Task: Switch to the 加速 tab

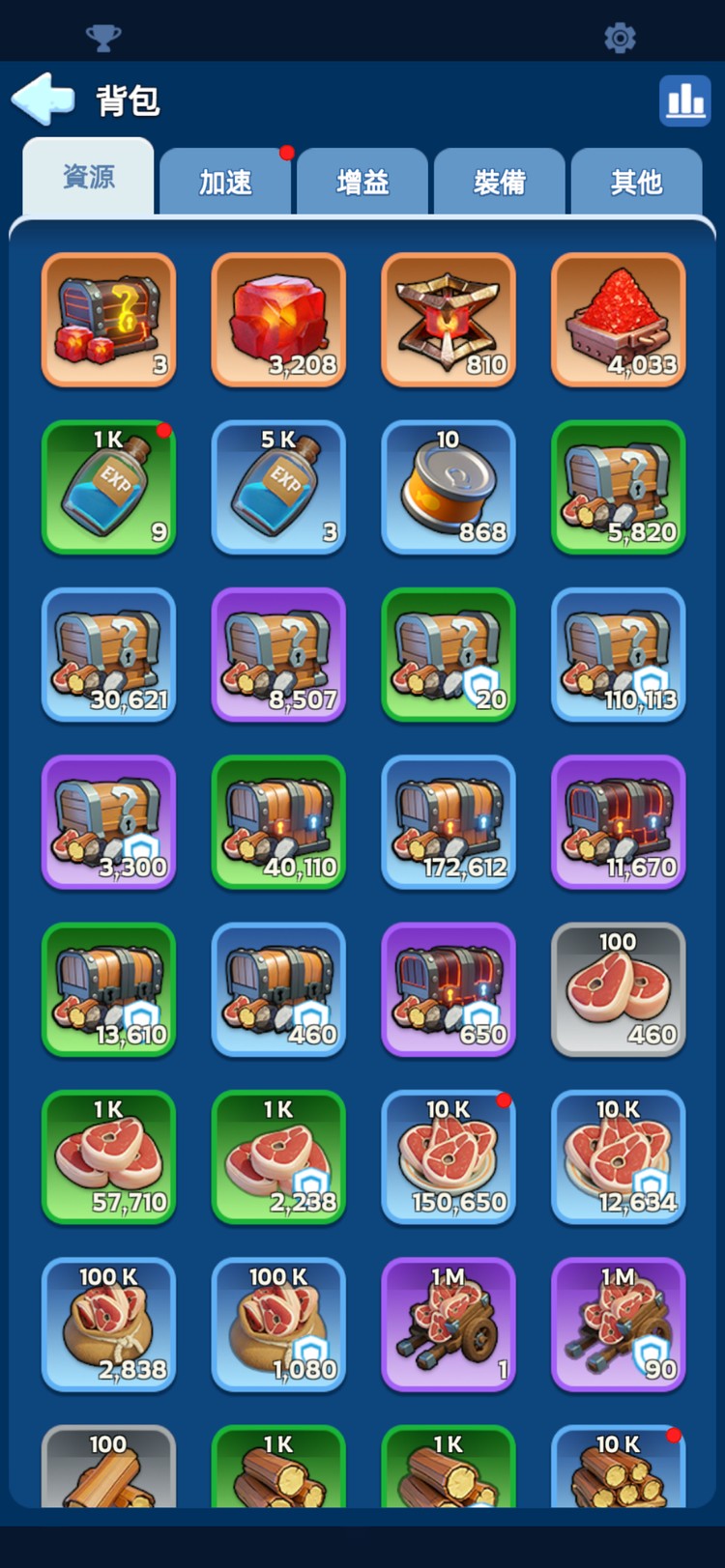Action: 225,182
